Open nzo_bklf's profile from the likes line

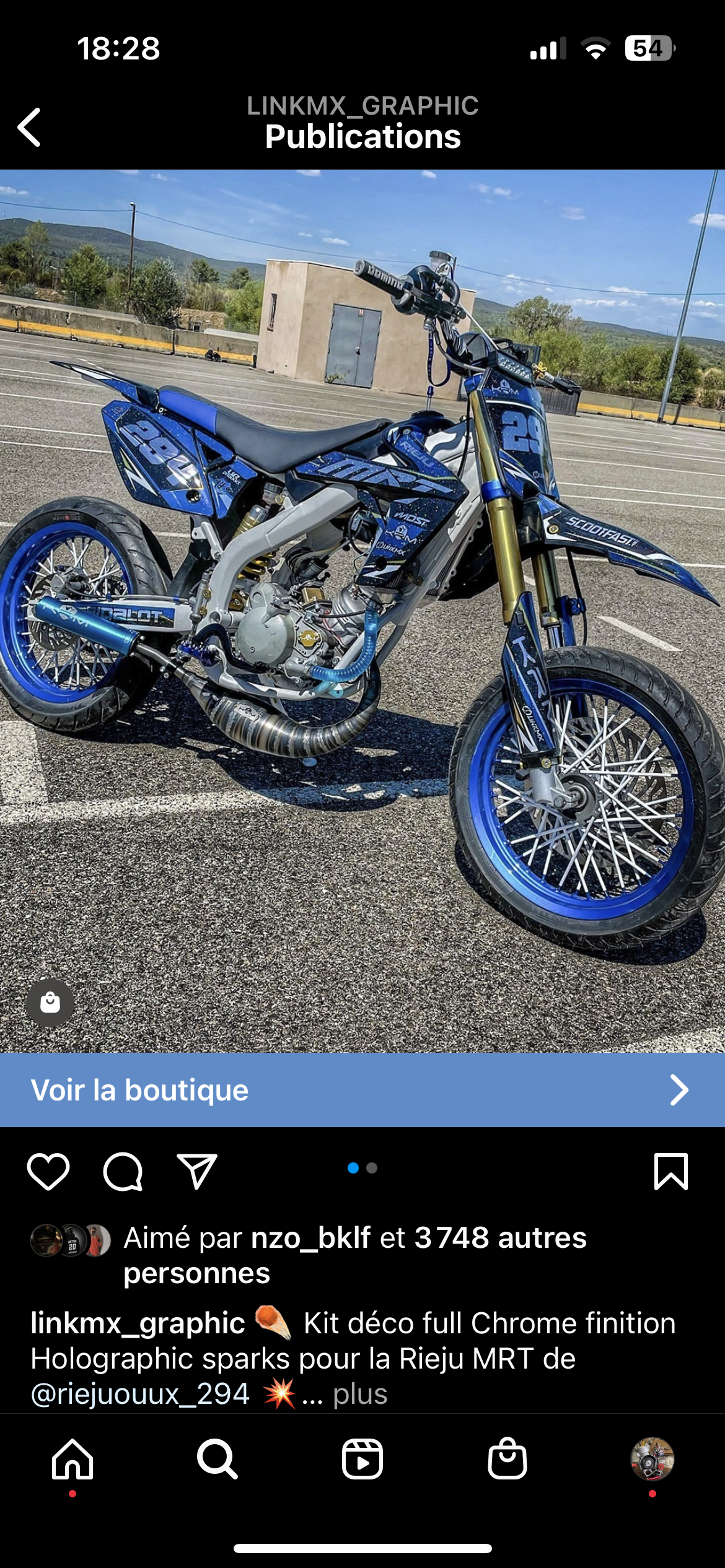click(x=310, y=1238)
